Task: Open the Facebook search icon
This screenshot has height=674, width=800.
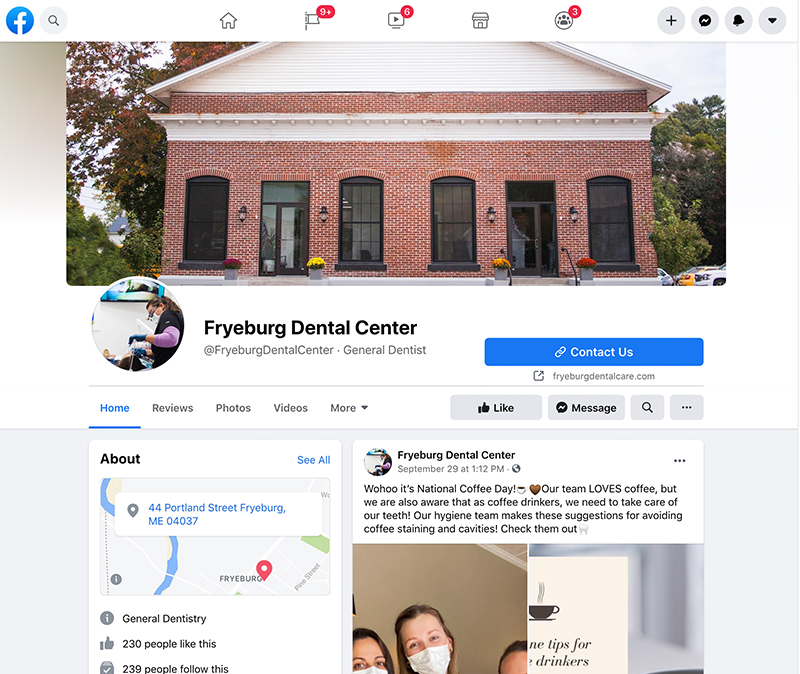Action: 53,20
